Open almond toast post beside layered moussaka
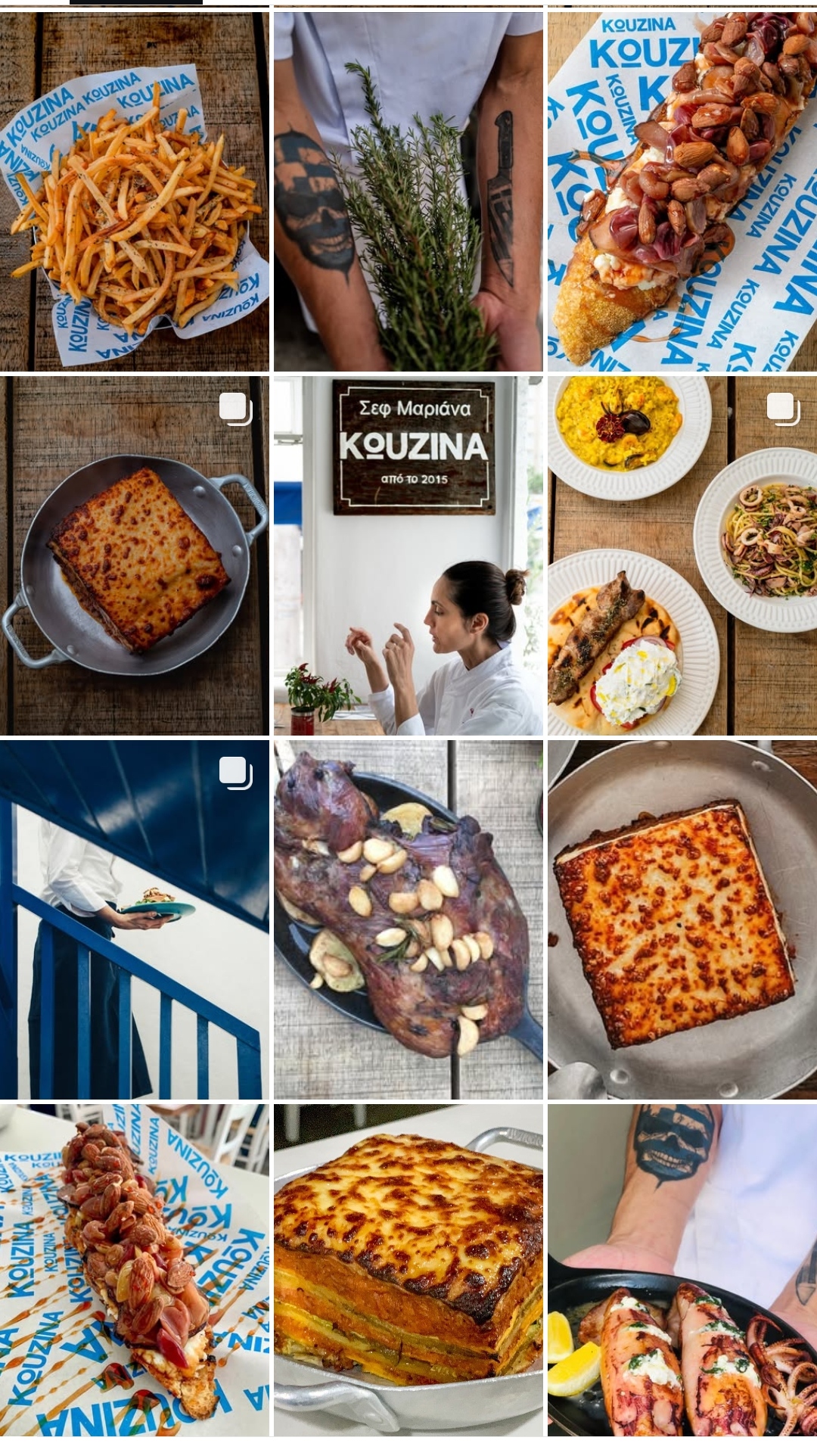This screenshot has height=1456, width=817. click(135, 1270)
